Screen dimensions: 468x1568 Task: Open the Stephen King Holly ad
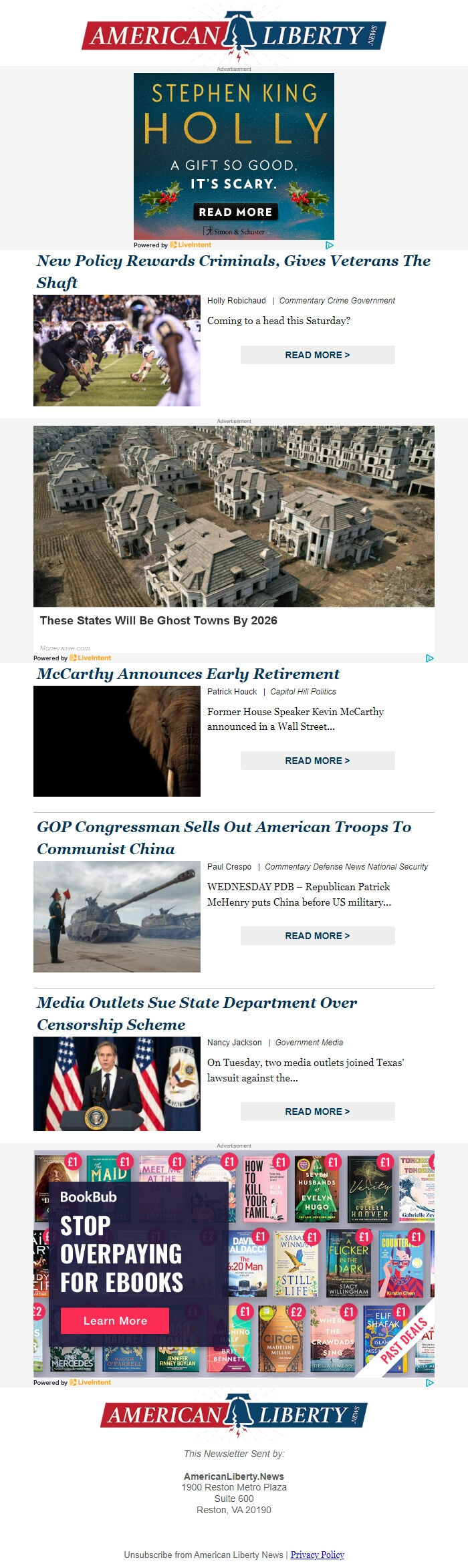233,156
